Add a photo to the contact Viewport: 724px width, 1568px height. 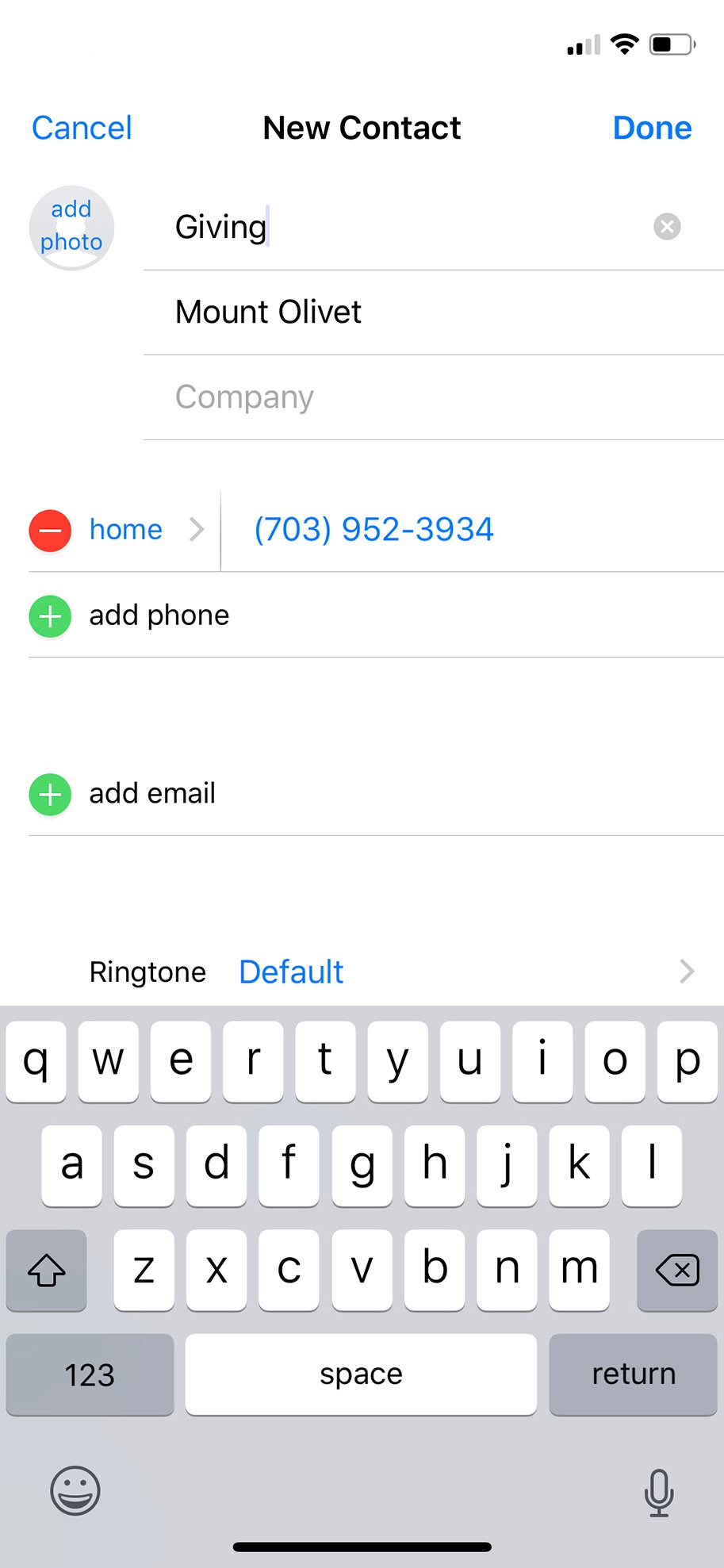71,228
